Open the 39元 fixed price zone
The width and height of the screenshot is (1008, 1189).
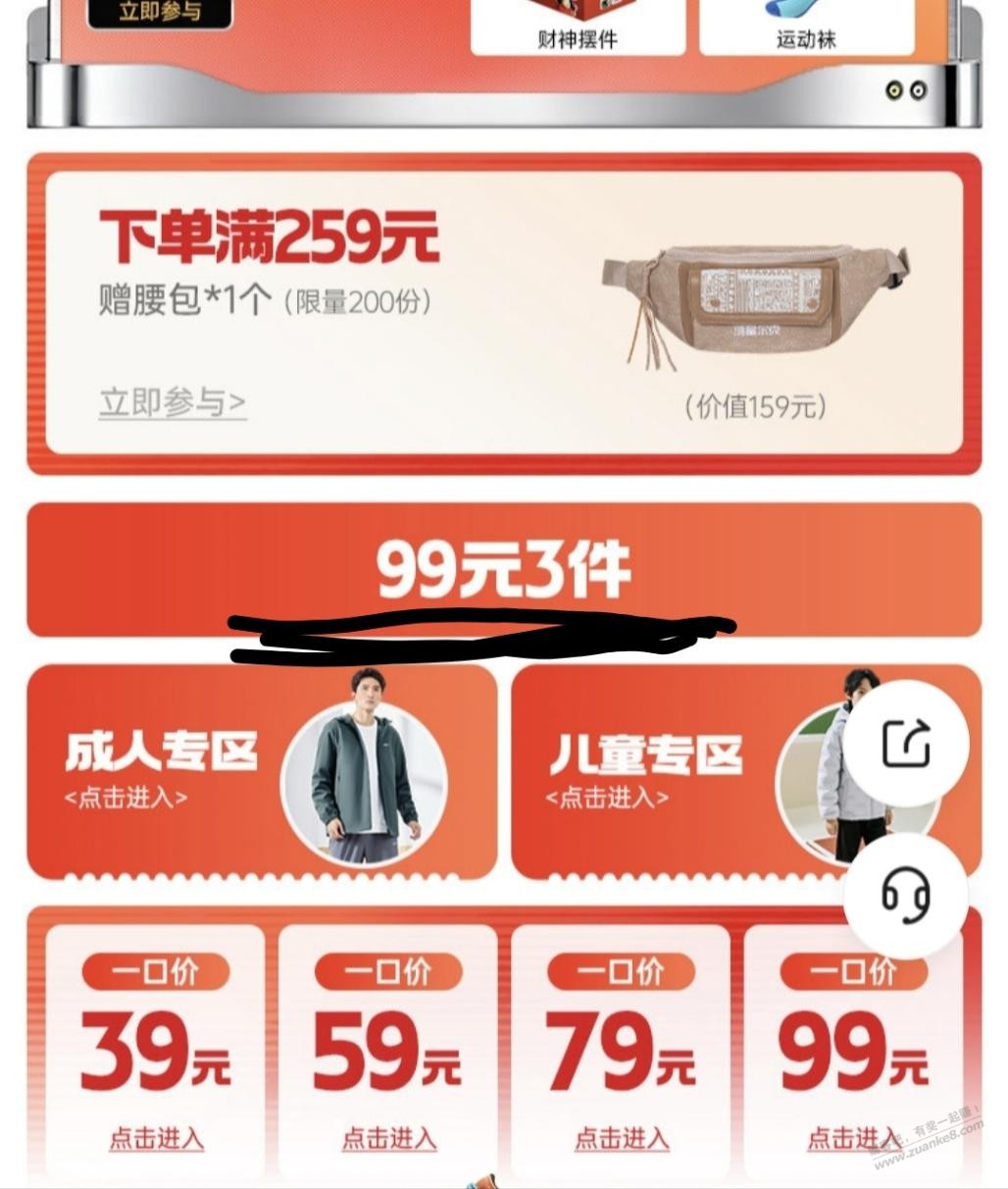point(155,1051)
